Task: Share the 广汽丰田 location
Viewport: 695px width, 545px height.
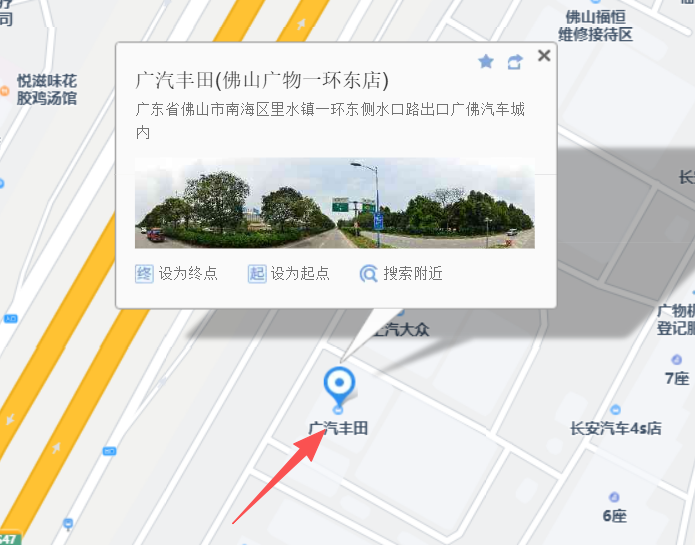Action: (515, 62)
